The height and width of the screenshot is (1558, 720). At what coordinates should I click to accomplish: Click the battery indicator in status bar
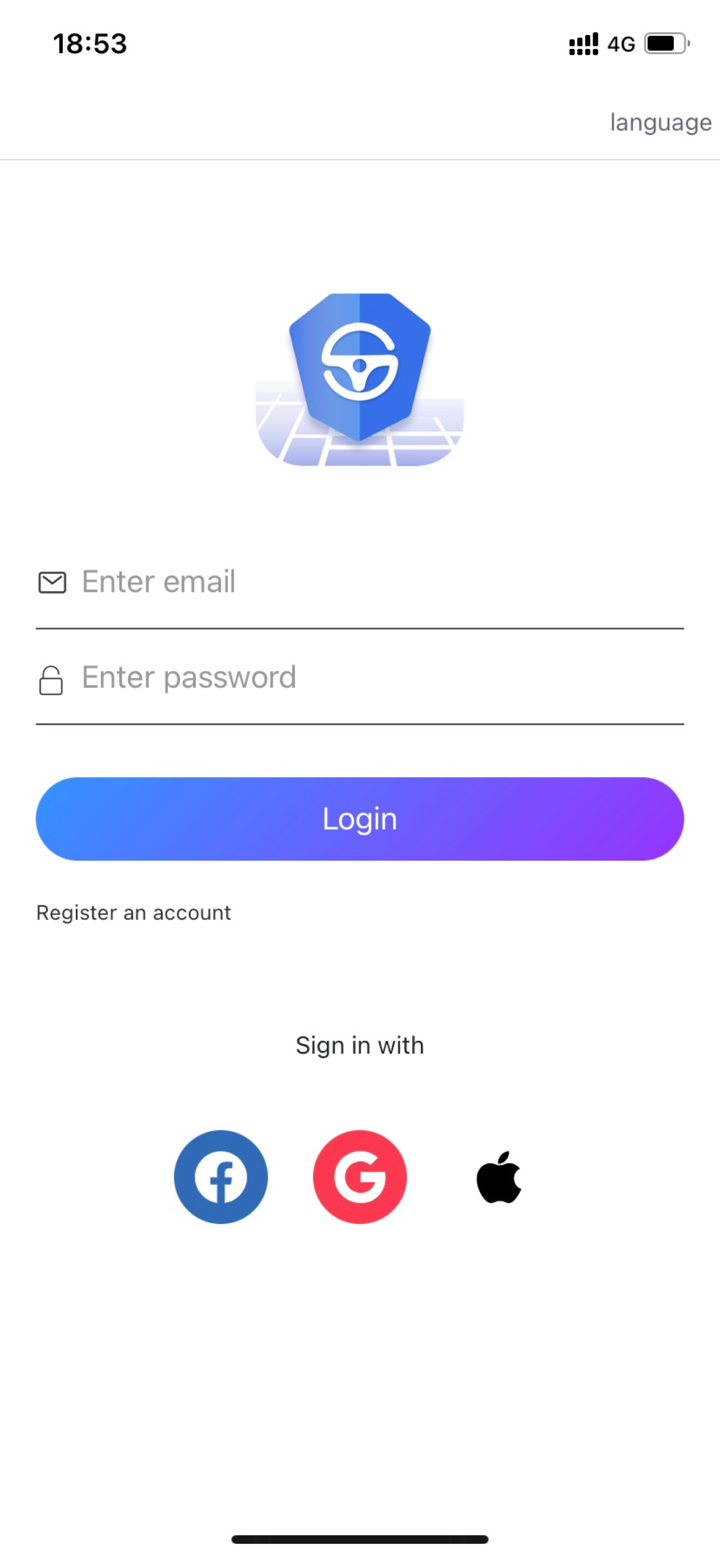tap(668, 42)
